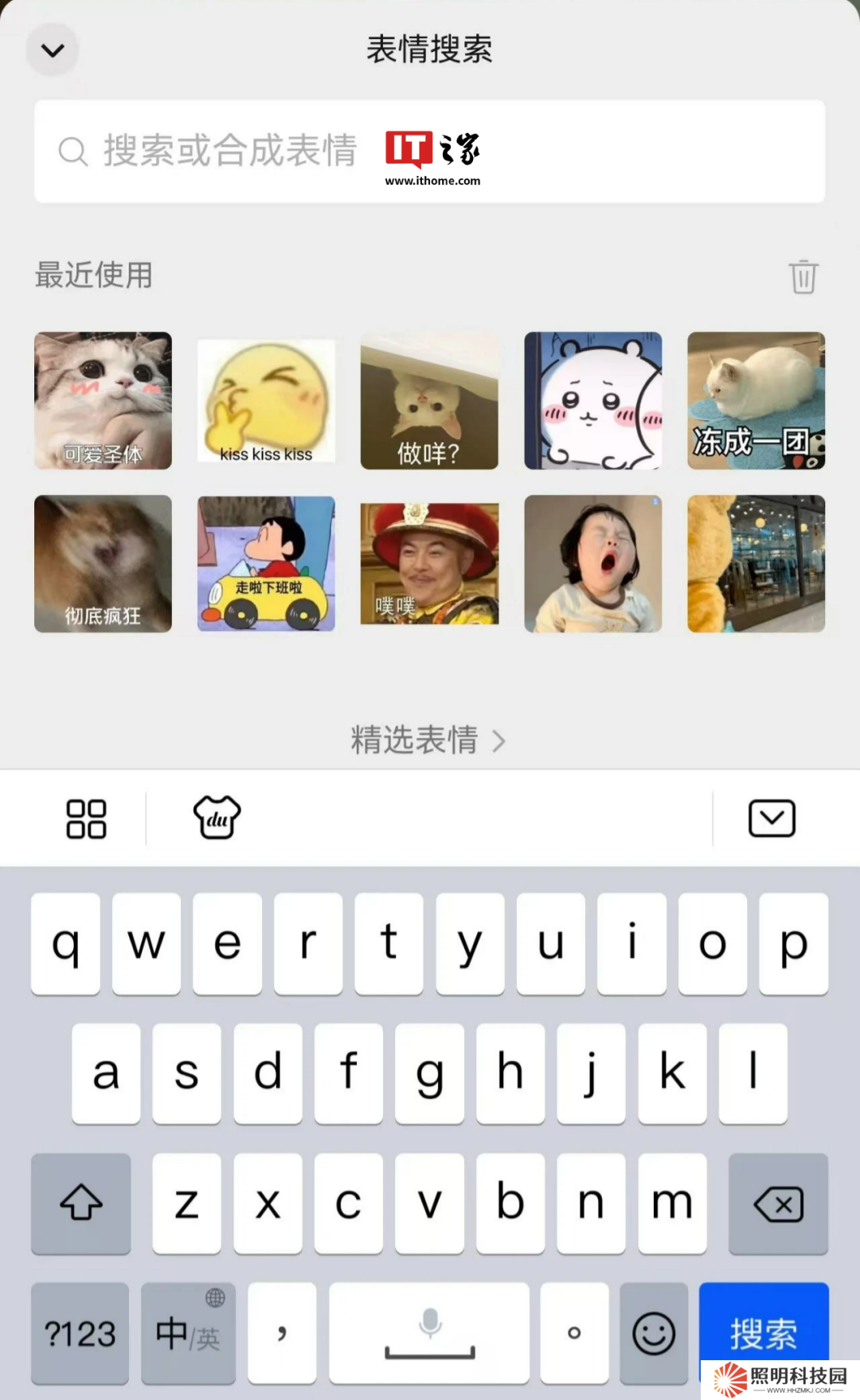Open the emoji smiley key
This screenshot has height=1400, width=860.
[x=654, y=1332]
